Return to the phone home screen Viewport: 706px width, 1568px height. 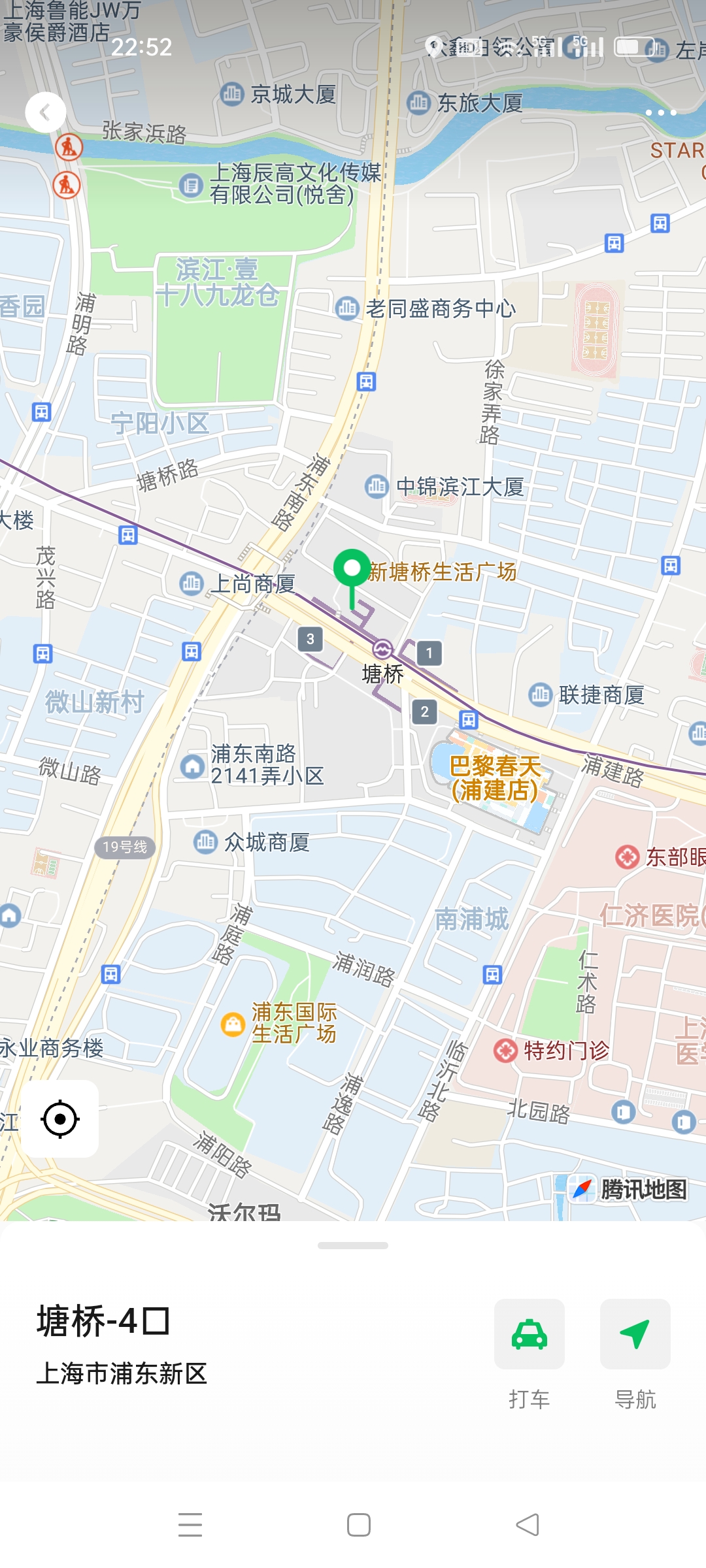[x=358, y=1525]
